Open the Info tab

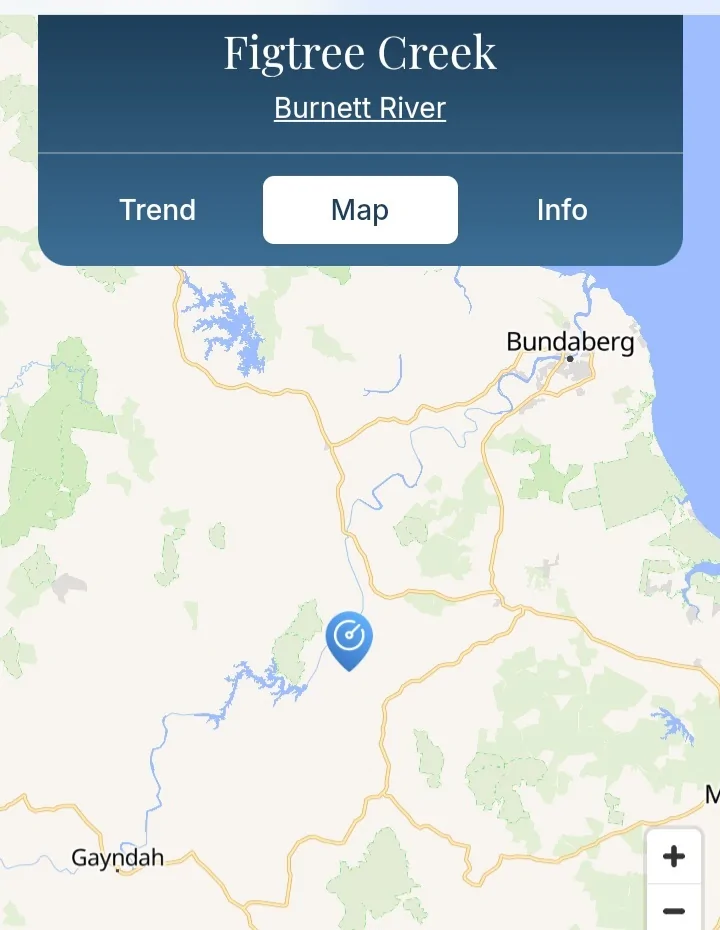pyautogui.click(x=562, y=210)
